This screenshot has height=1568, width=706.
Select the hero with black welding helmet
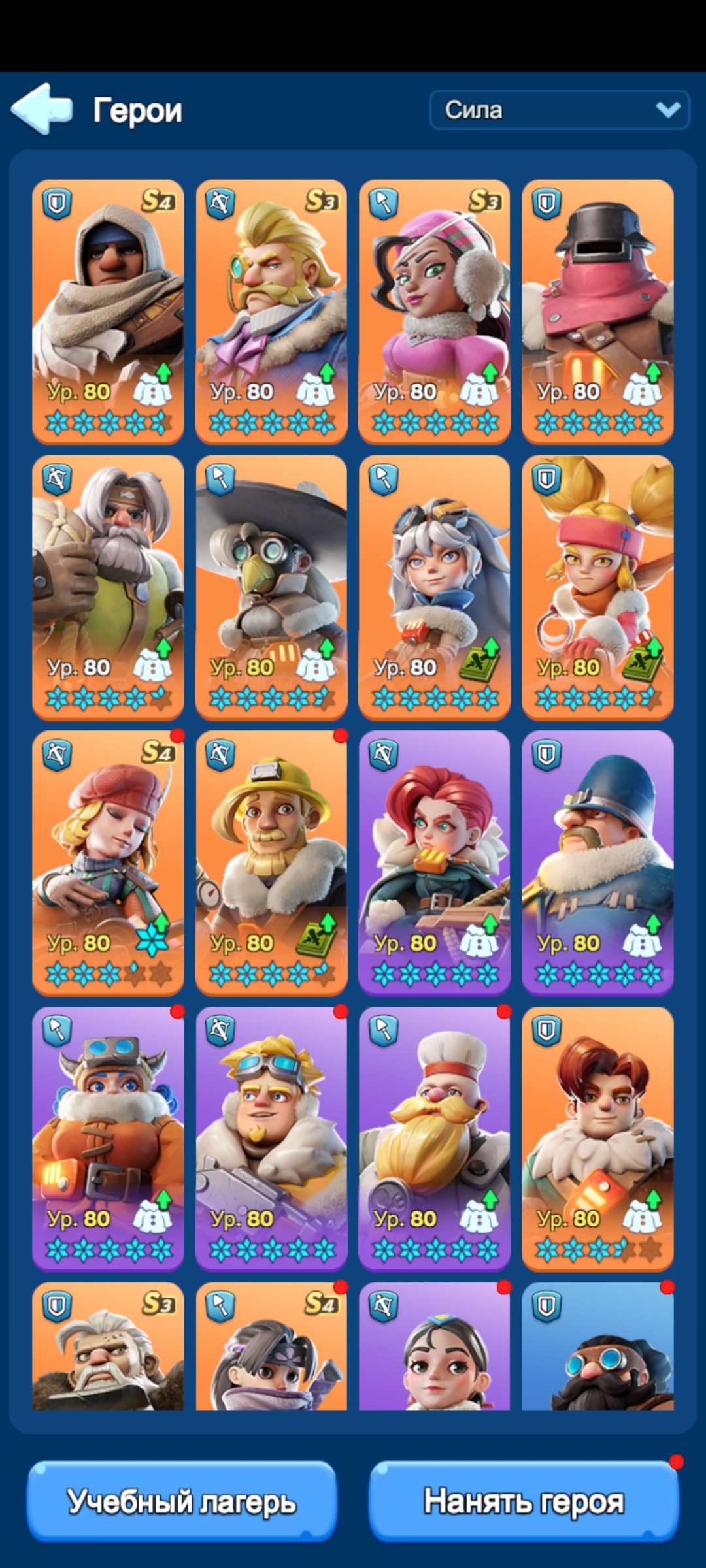click(x=597, y=312)
